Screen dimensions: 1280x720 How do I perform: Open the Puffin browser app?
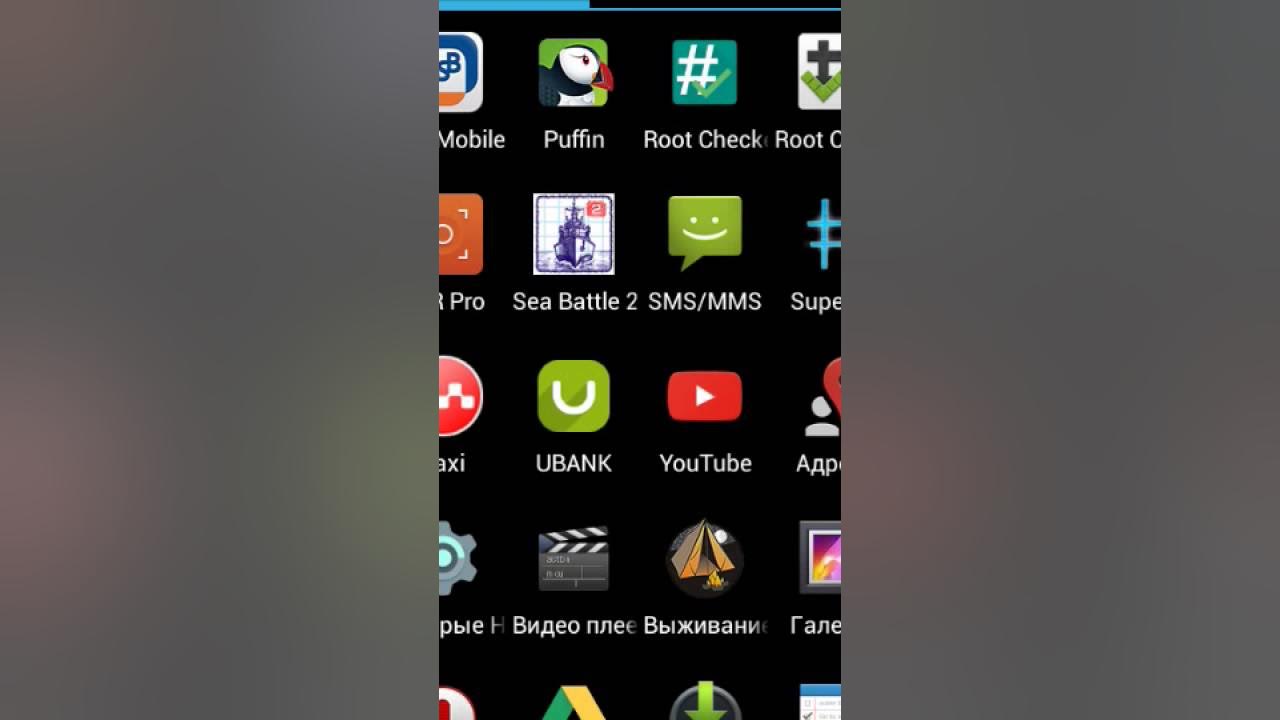[x=574, y=74]
